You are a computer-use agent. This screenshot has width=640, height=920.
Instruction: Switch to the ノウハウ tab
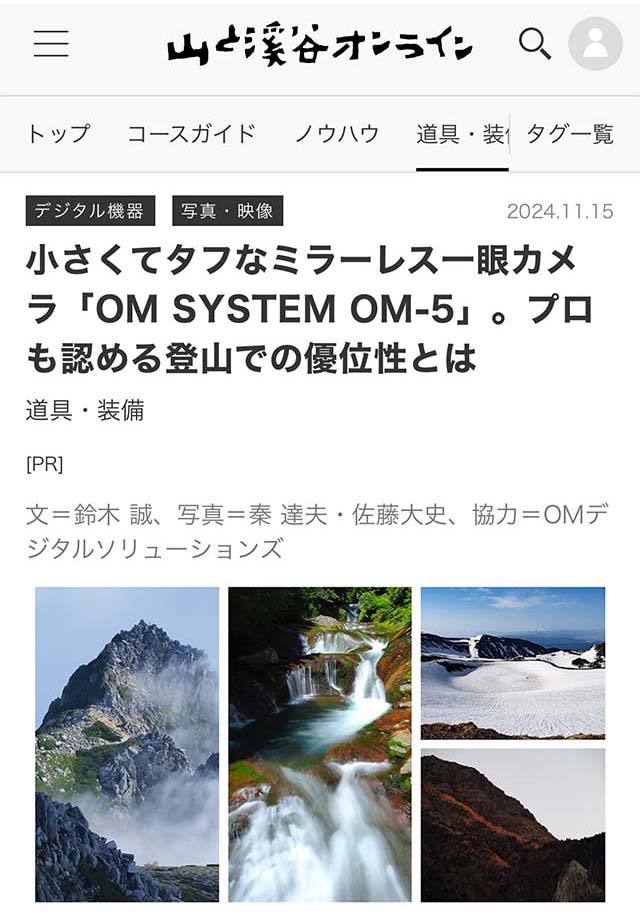coord(337,134)
